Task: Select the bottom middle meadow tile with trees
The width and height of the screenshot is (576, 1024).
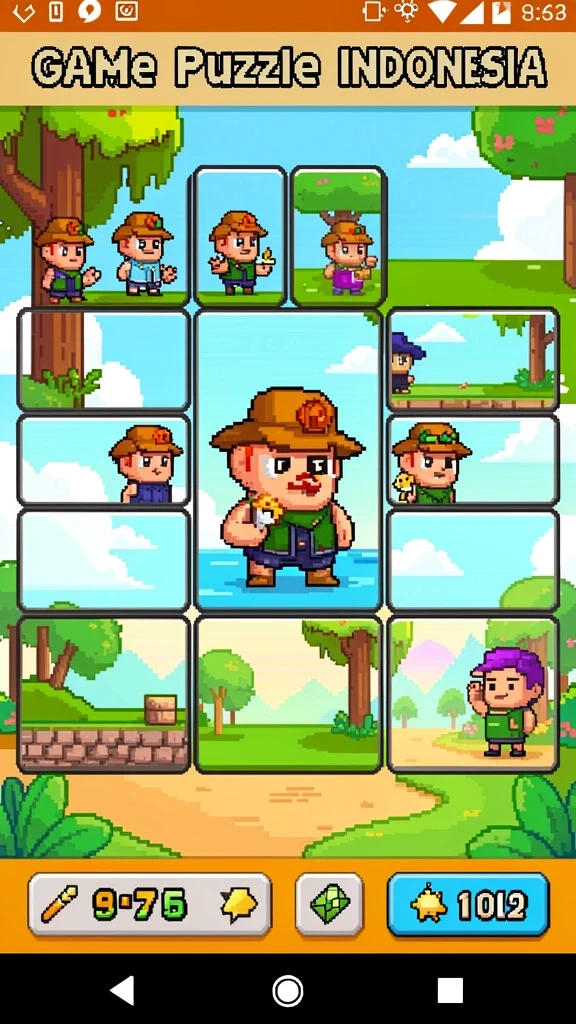Action: point(288,694)
